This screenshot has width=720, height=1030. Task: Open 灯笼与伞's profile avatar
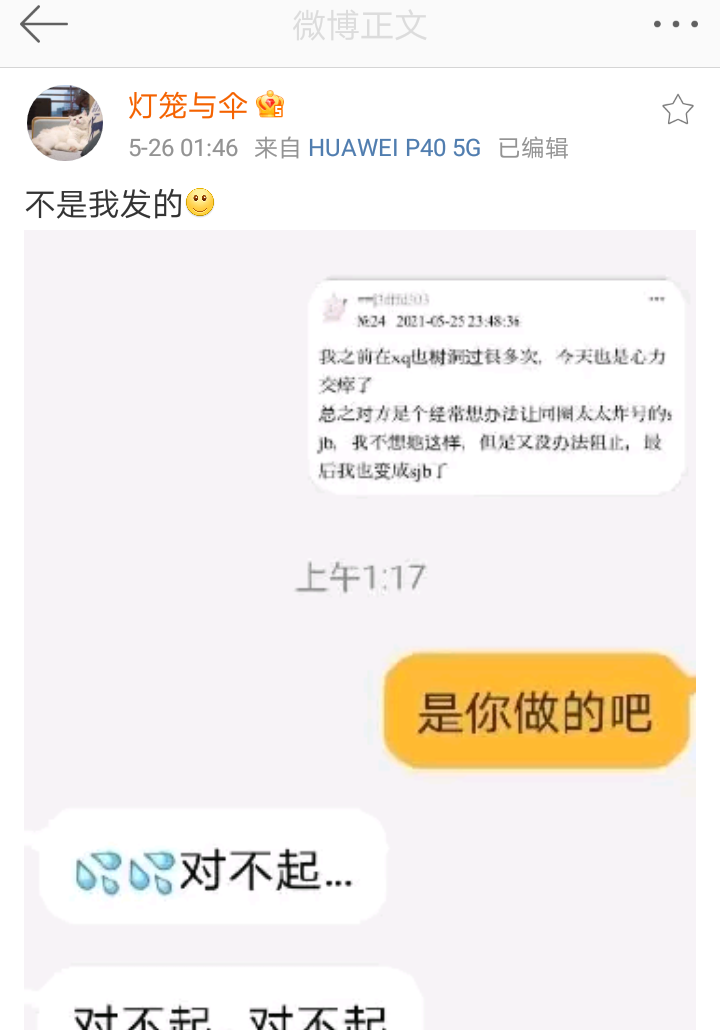coord(65,123)
